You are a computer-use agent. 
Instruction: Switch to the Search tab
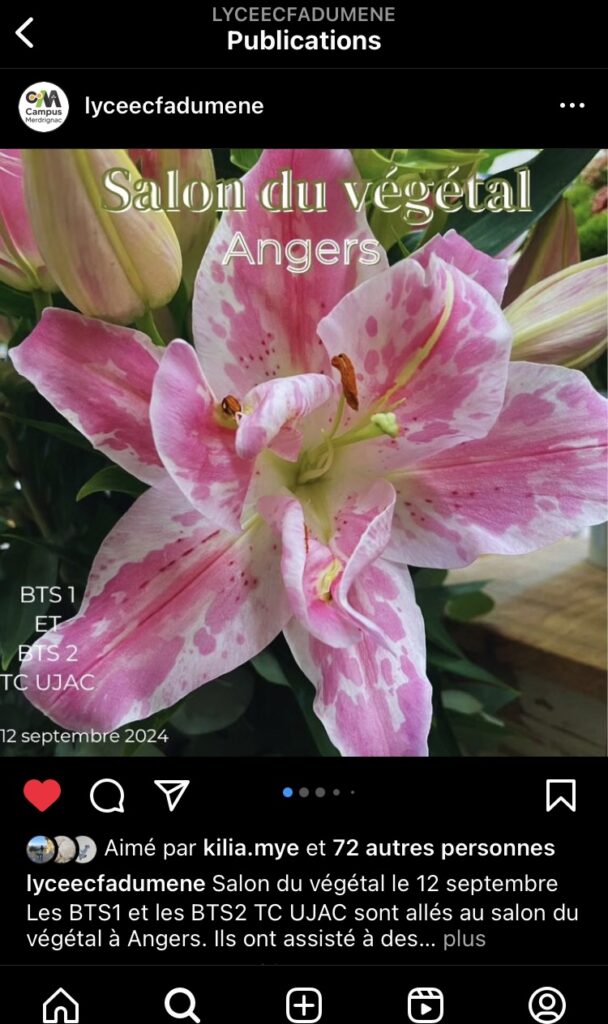(182, 1003)
